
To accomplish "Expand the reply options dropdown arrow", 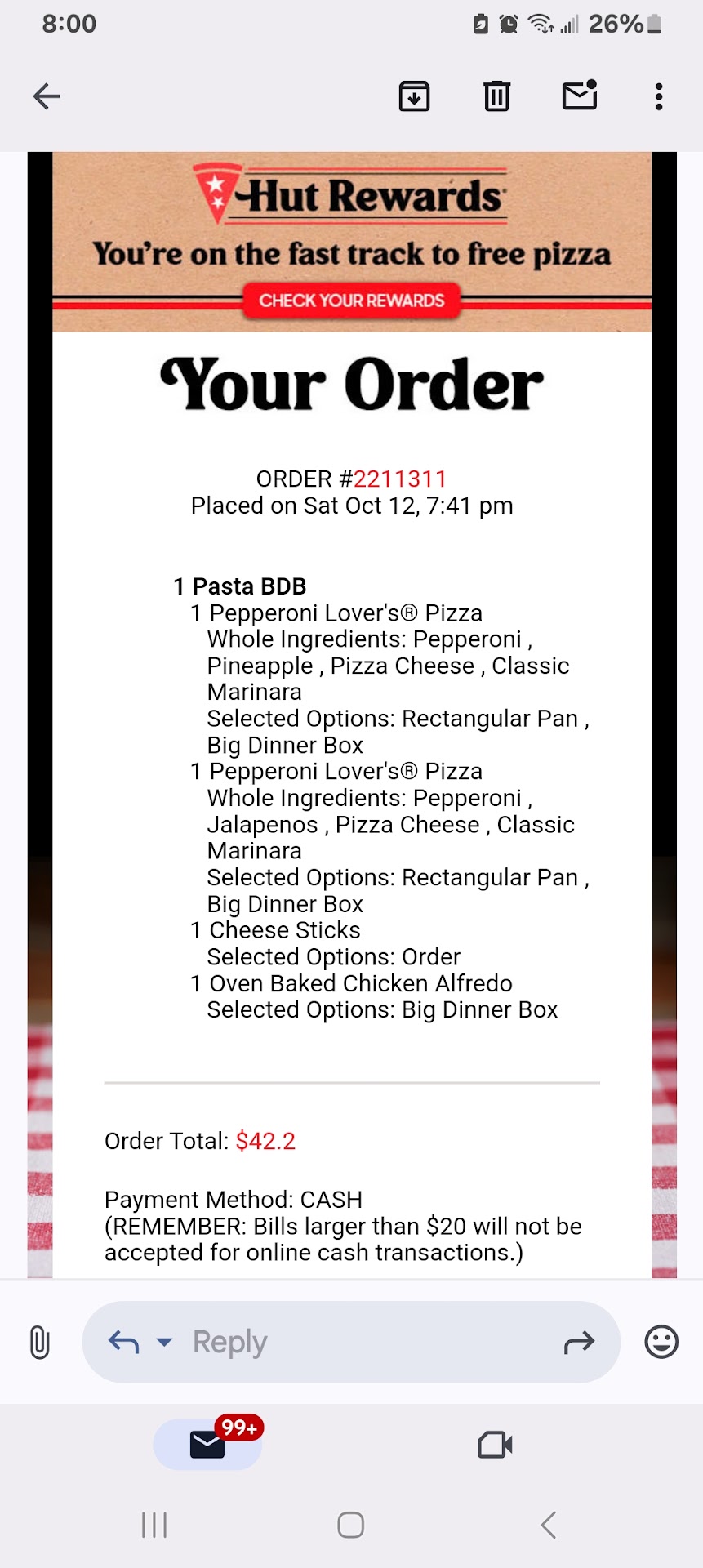I will click(x=164, y=1342).
